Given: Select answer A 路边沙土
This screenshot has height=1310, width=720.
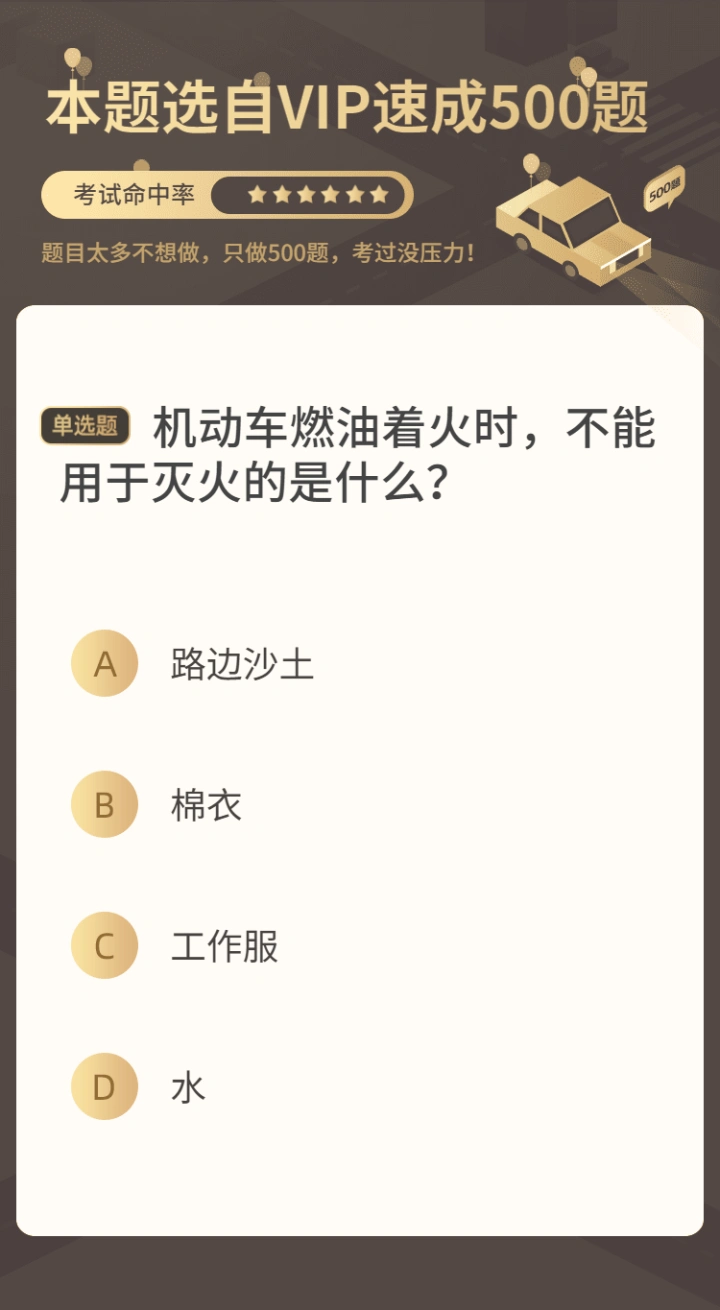Looking at the screenshot, I should (104, 664).
